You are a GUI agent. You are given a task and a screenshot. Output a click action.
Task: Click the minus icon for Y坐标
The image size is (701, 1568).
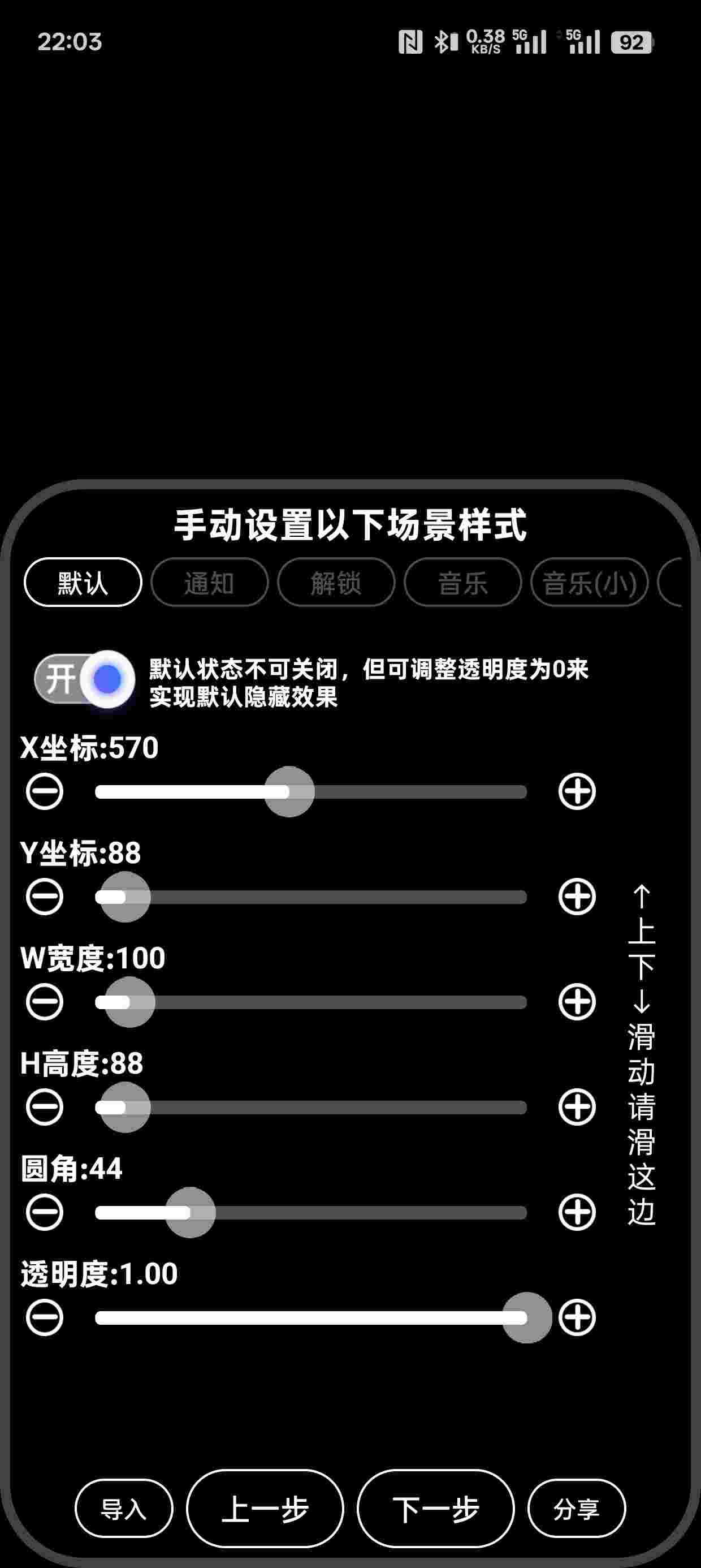pyautogui.click(x=44, y=896)
